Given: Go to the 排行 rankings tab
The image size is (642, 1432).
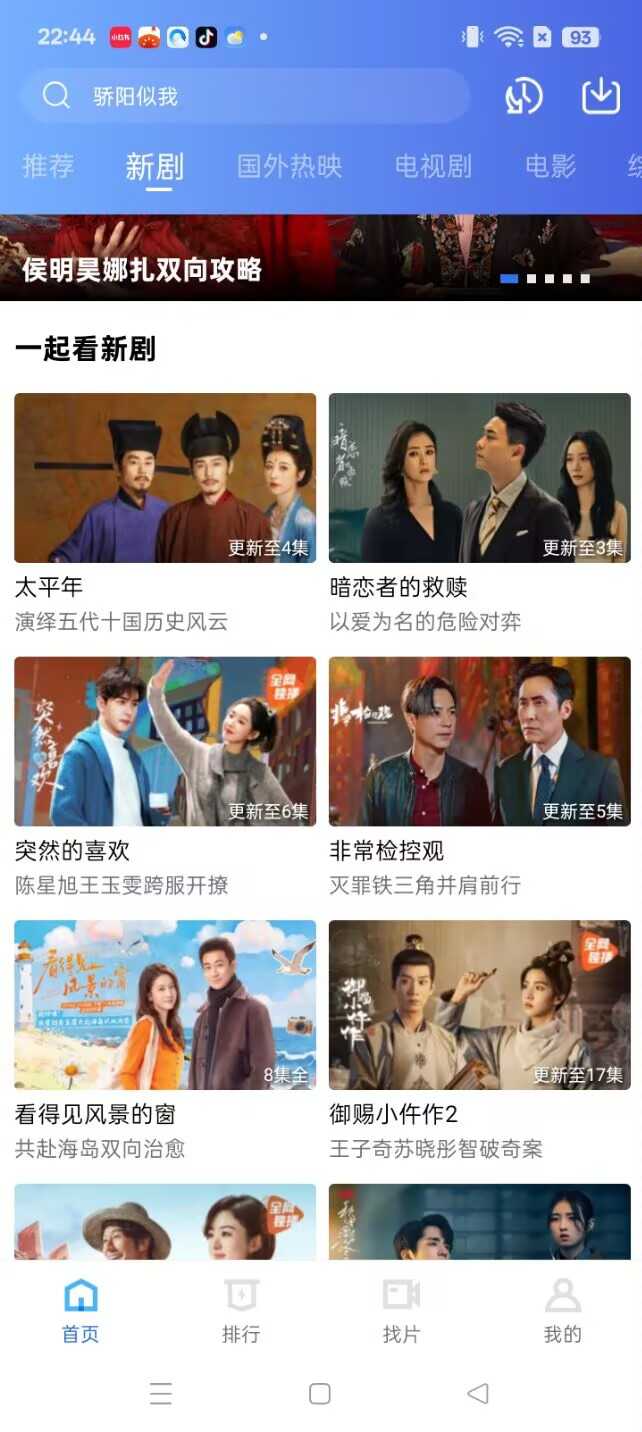Looking at the screenshot, I should point(241,1311).
